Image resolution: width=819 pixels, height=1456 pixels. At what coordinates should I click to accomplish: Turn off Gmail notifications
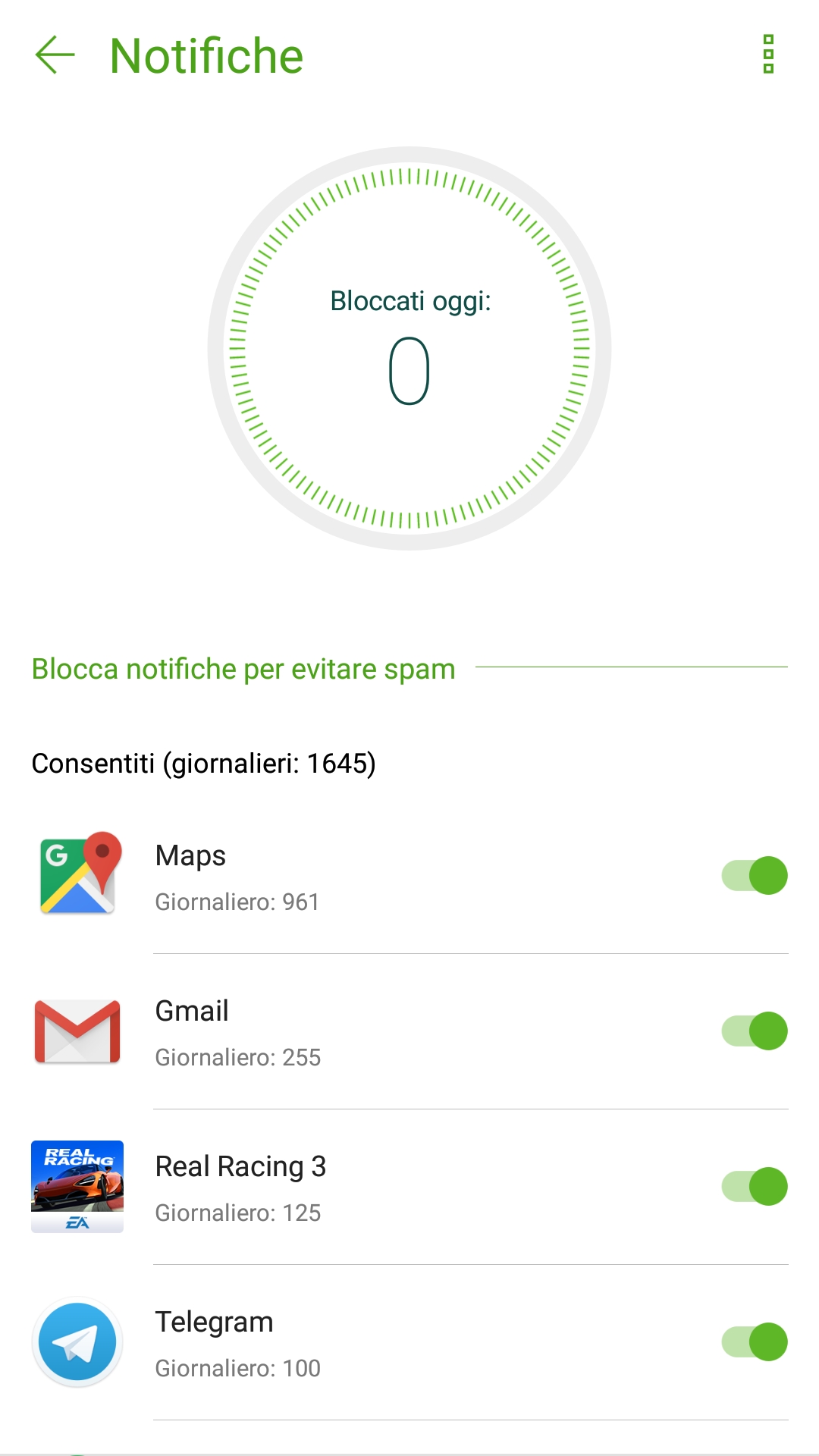[755, 1031]
